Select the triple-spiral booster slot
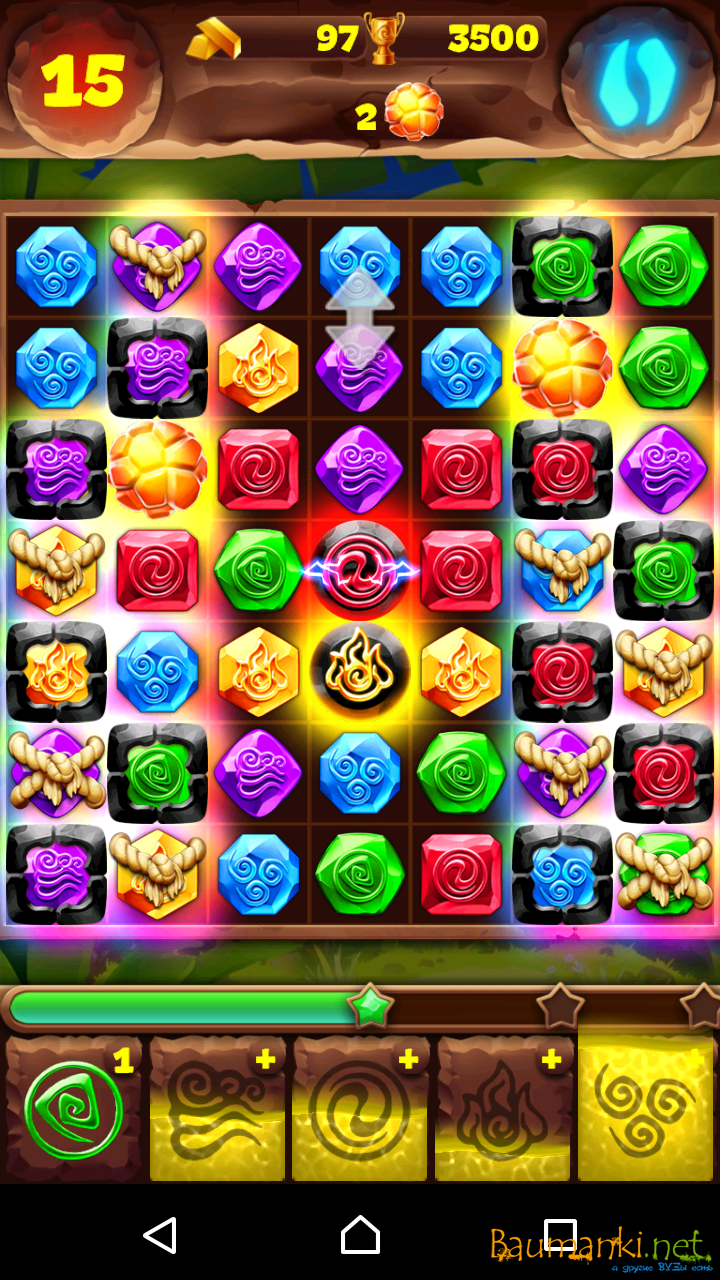Image resolution: width=720 pixels, height=1280 pixels. click(x=645, y=1110)
